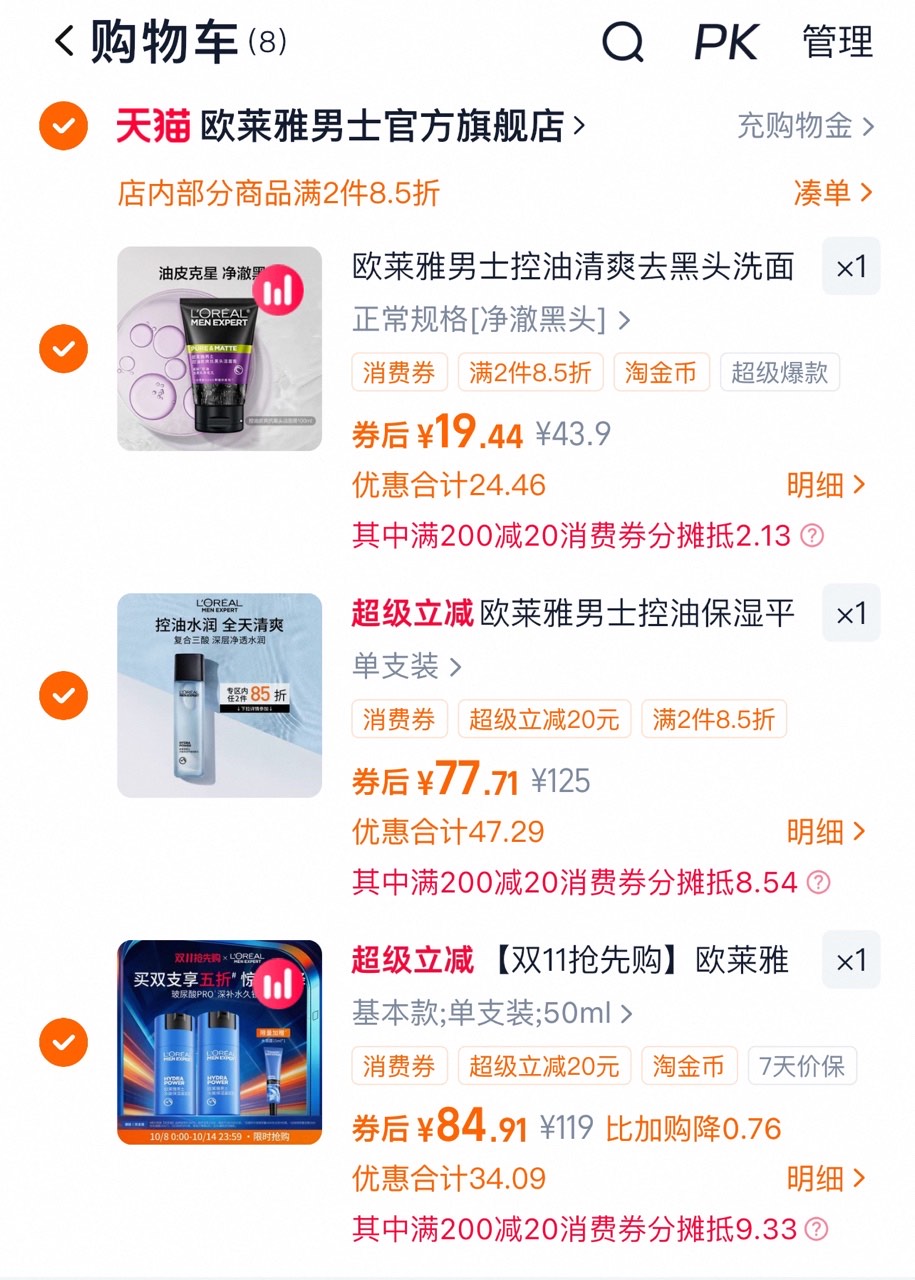Deselect the 控油保湿平 item

tap(63, 694)
